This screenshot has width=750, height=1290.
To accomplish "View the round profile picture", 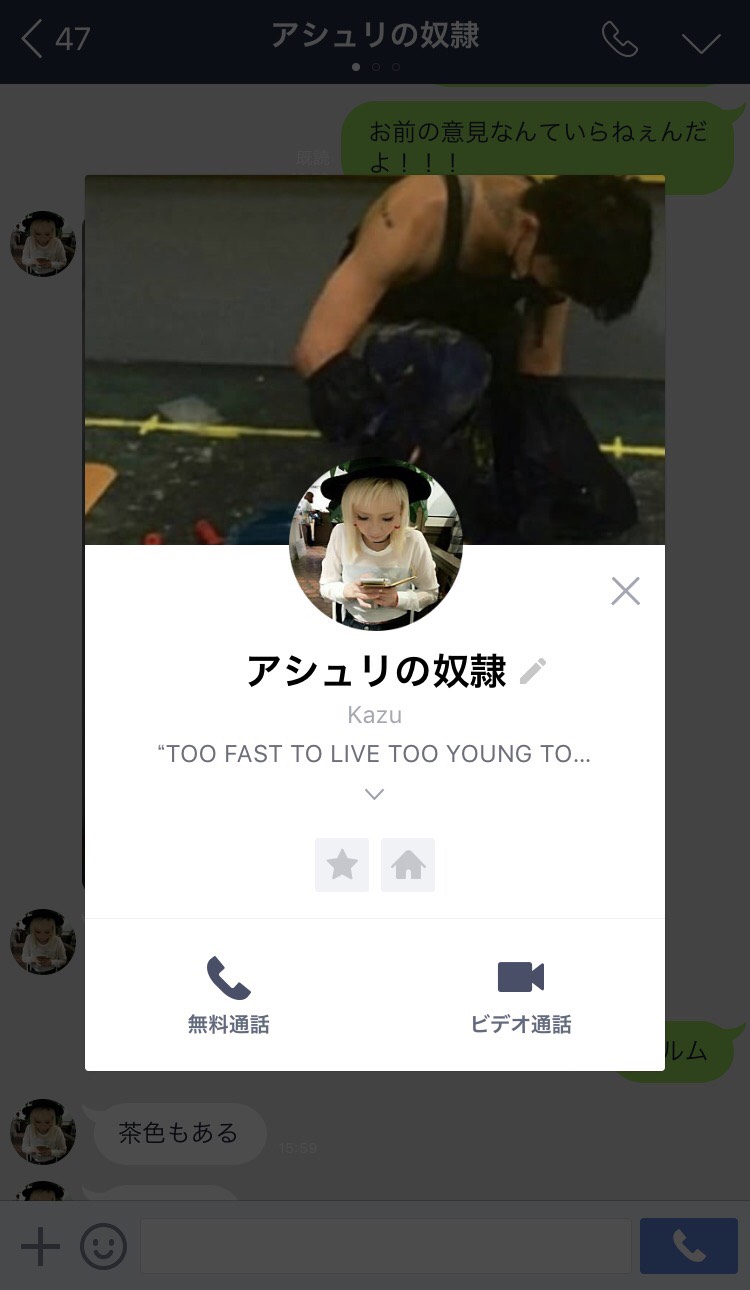I will pos(375,545).
